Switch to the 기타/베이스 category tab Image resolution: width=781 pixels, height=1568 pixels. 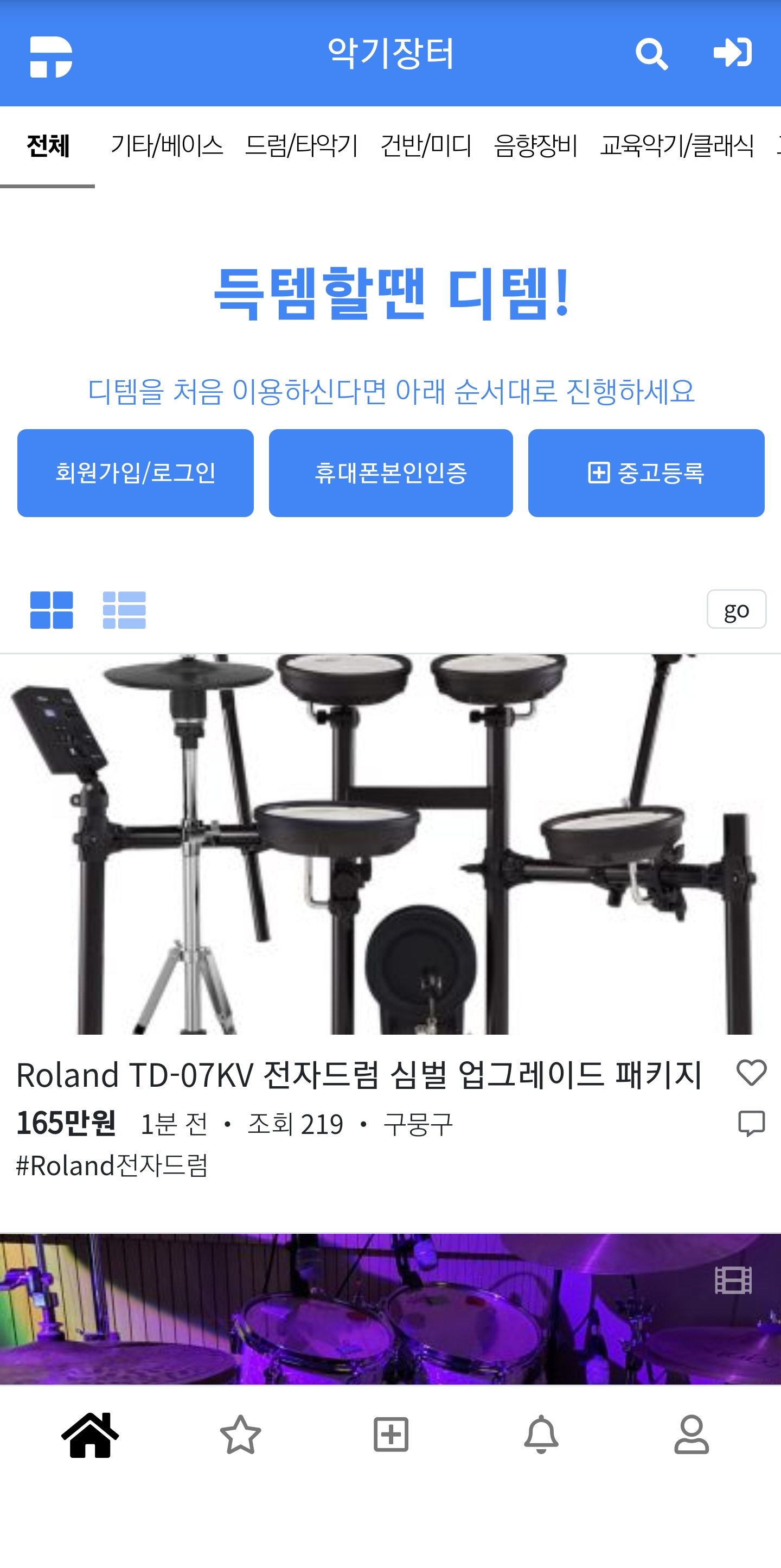[x=167, y=146]
